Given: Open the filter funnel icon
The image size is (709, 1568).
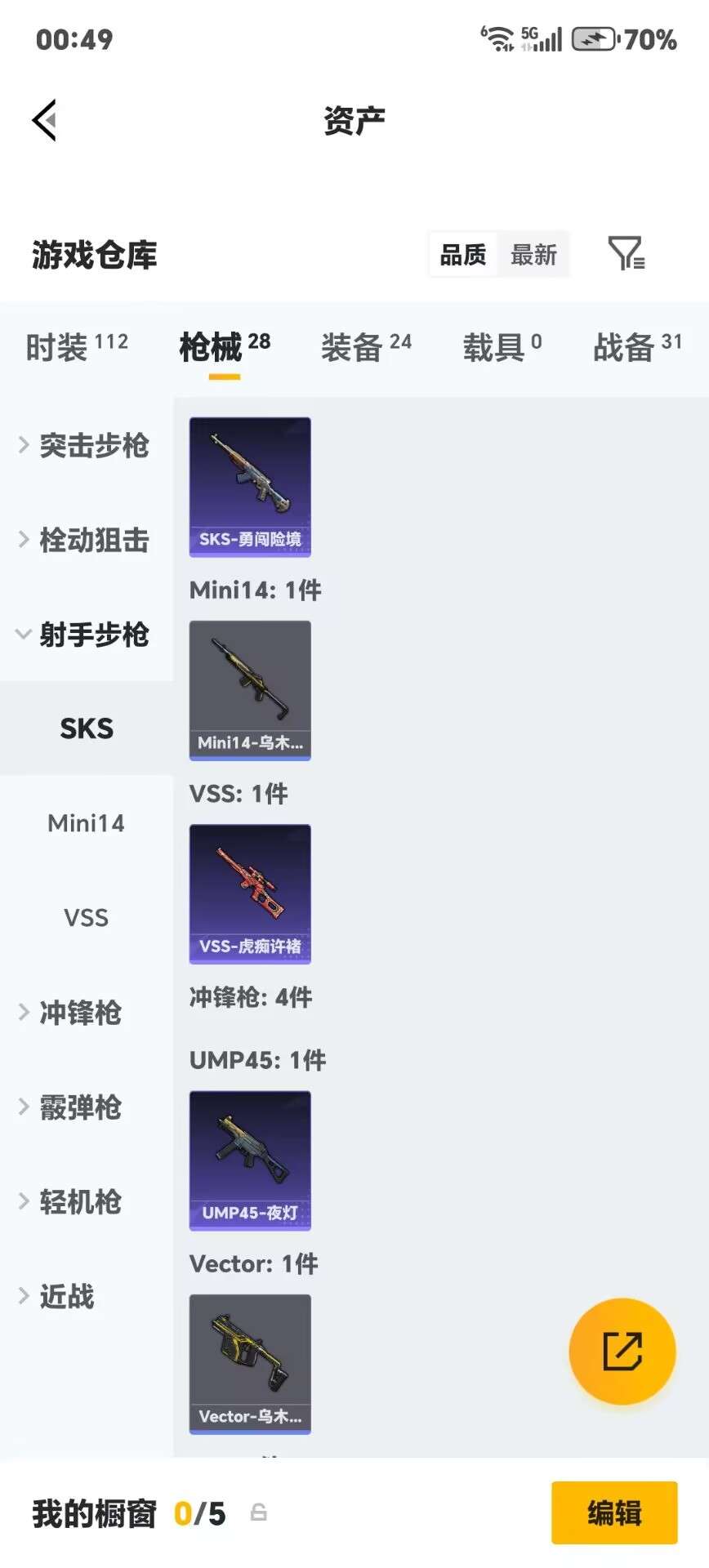Looking at the screenshot, I should point(626,254).
